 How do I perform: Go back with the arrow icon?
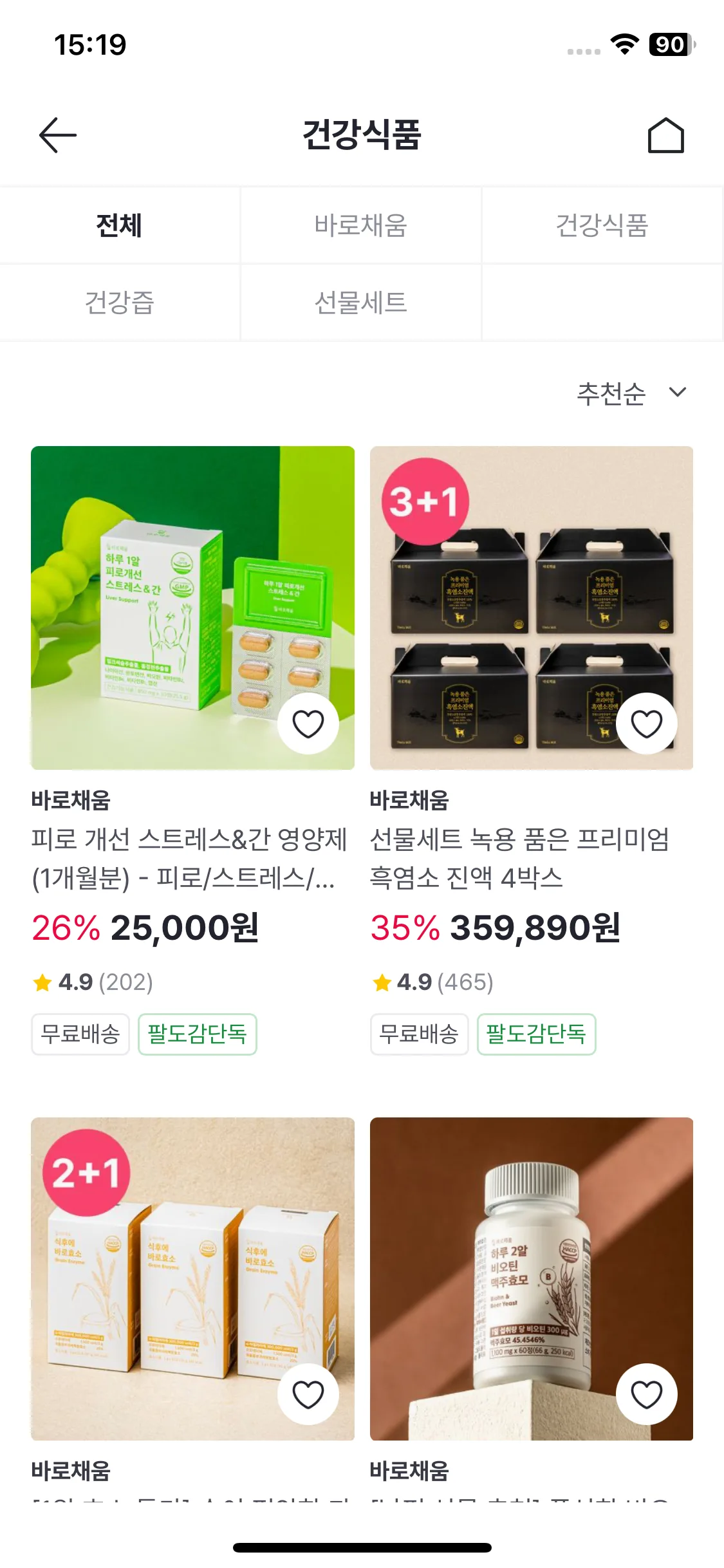click(x=58, y=135)
